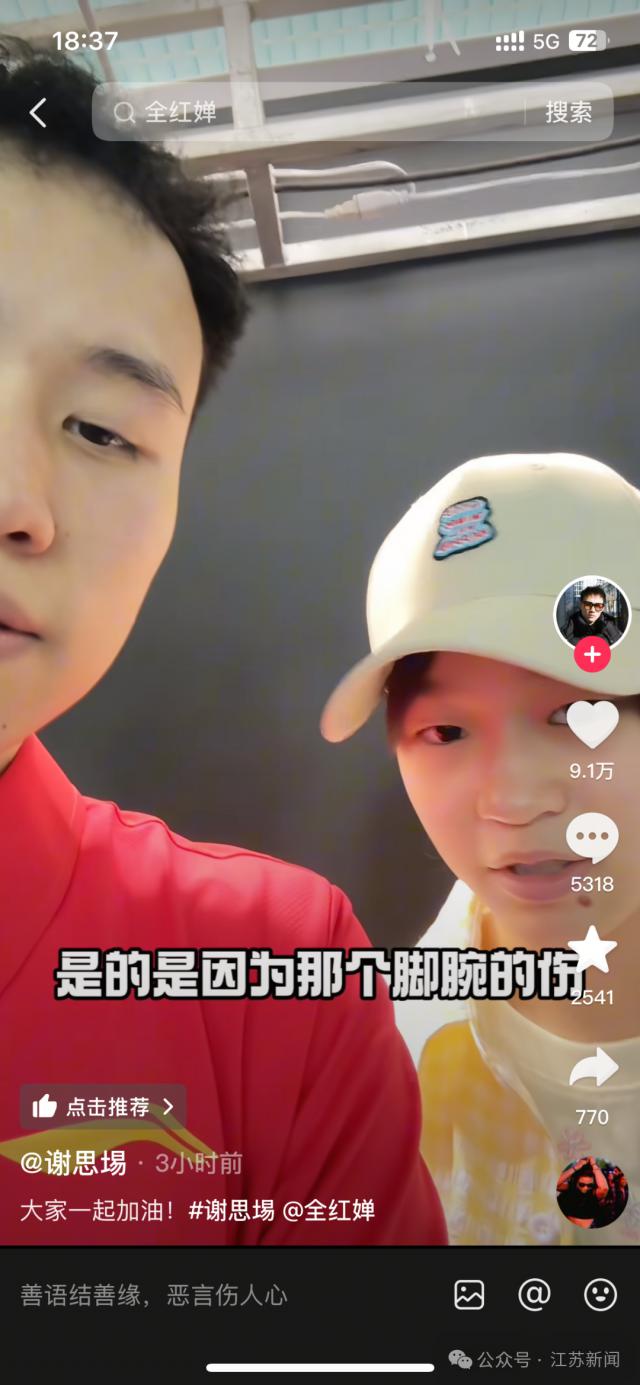640x1385 pixels.
Task: Follow the creator with the red plus
Action: coord(592,656)
